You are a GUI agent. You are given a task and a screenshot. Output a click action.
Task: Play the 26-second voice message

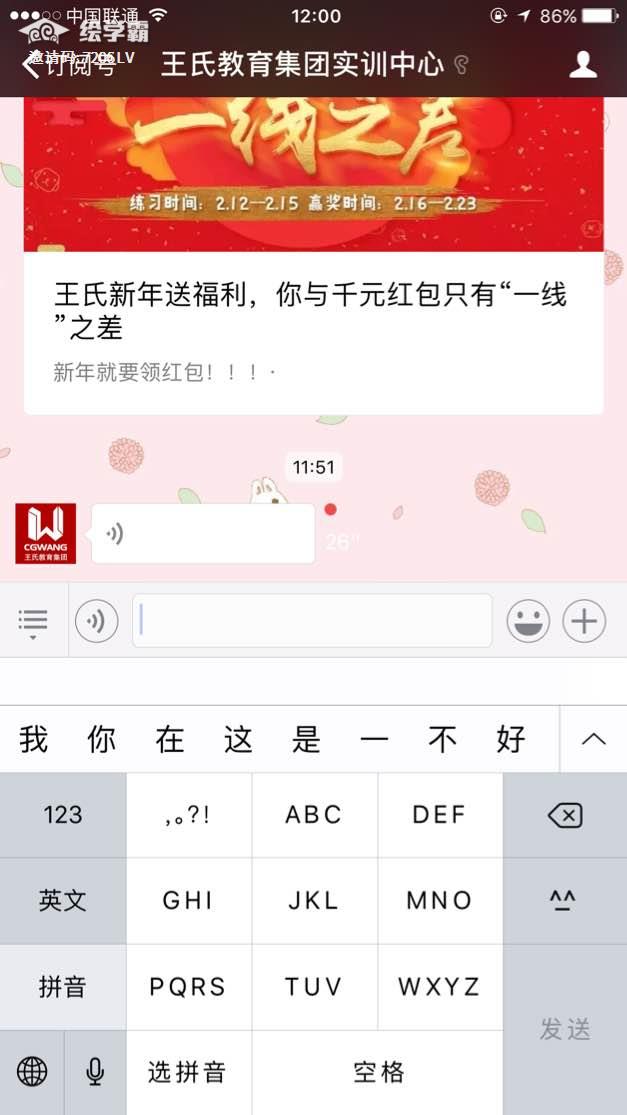[203, 534]
